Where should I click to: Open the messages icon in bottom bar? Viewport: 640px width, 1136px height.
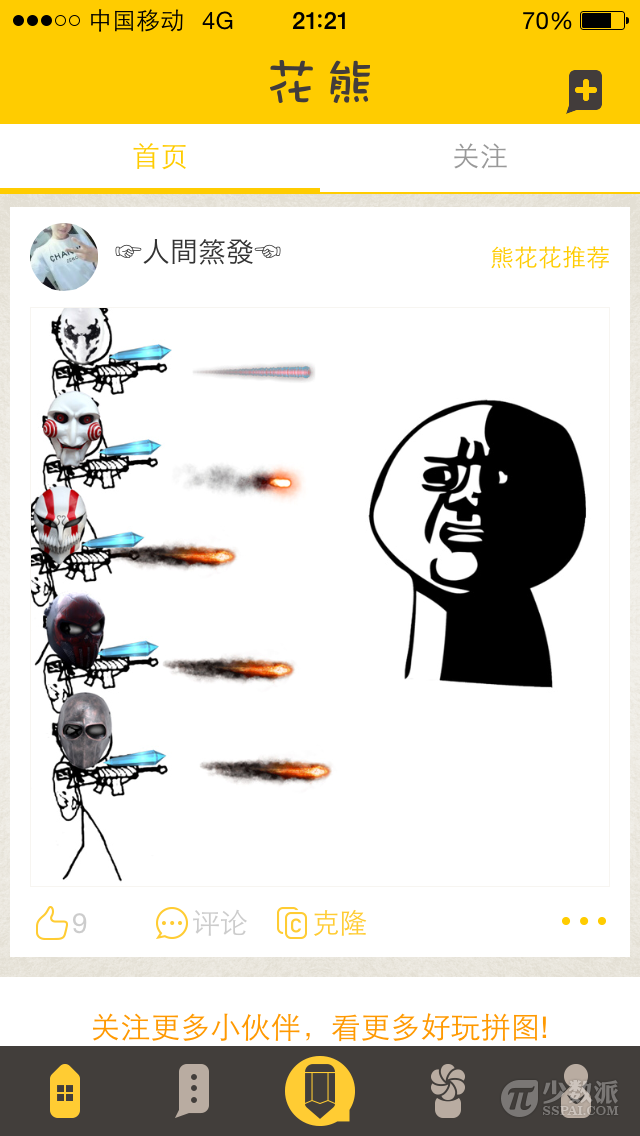click(192, 1091)
